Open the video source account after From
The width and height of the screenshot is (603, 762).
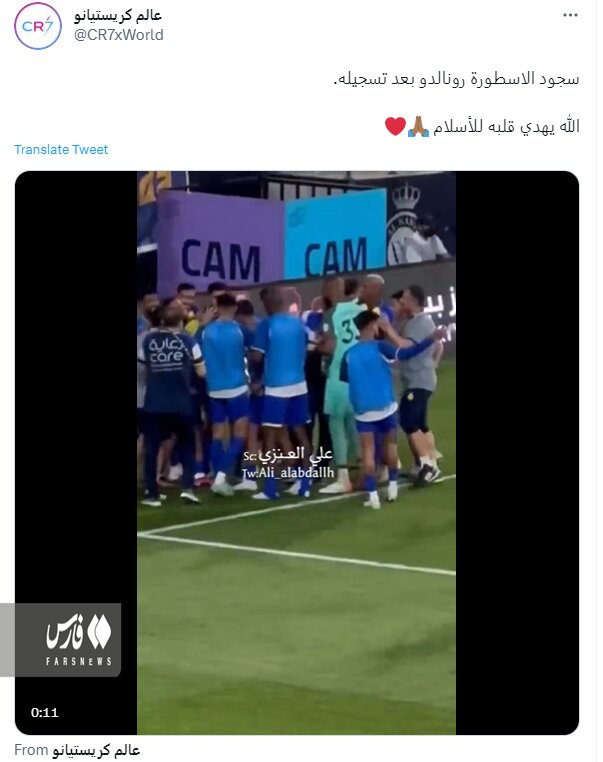[x=96, y=750]
